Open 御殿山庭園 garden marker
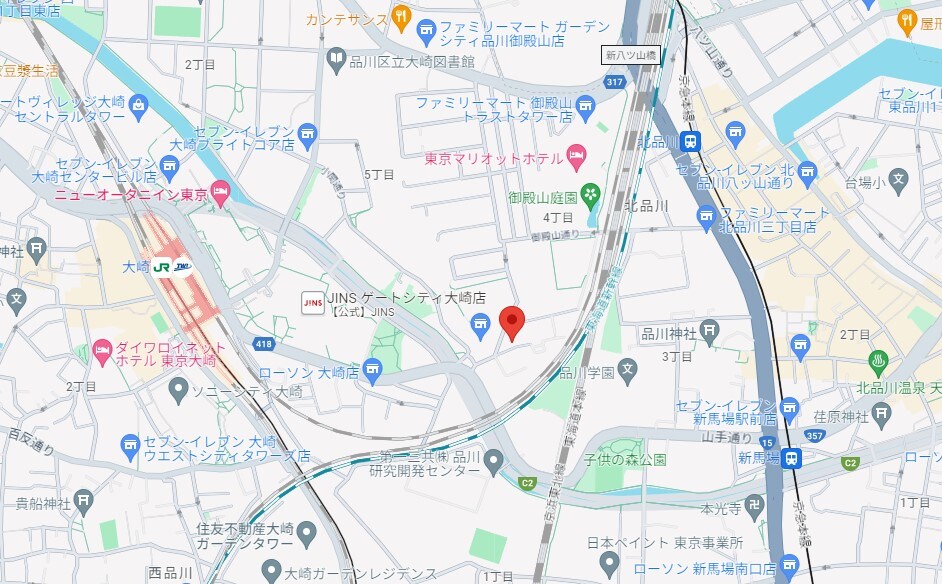 tap(590, 194)
